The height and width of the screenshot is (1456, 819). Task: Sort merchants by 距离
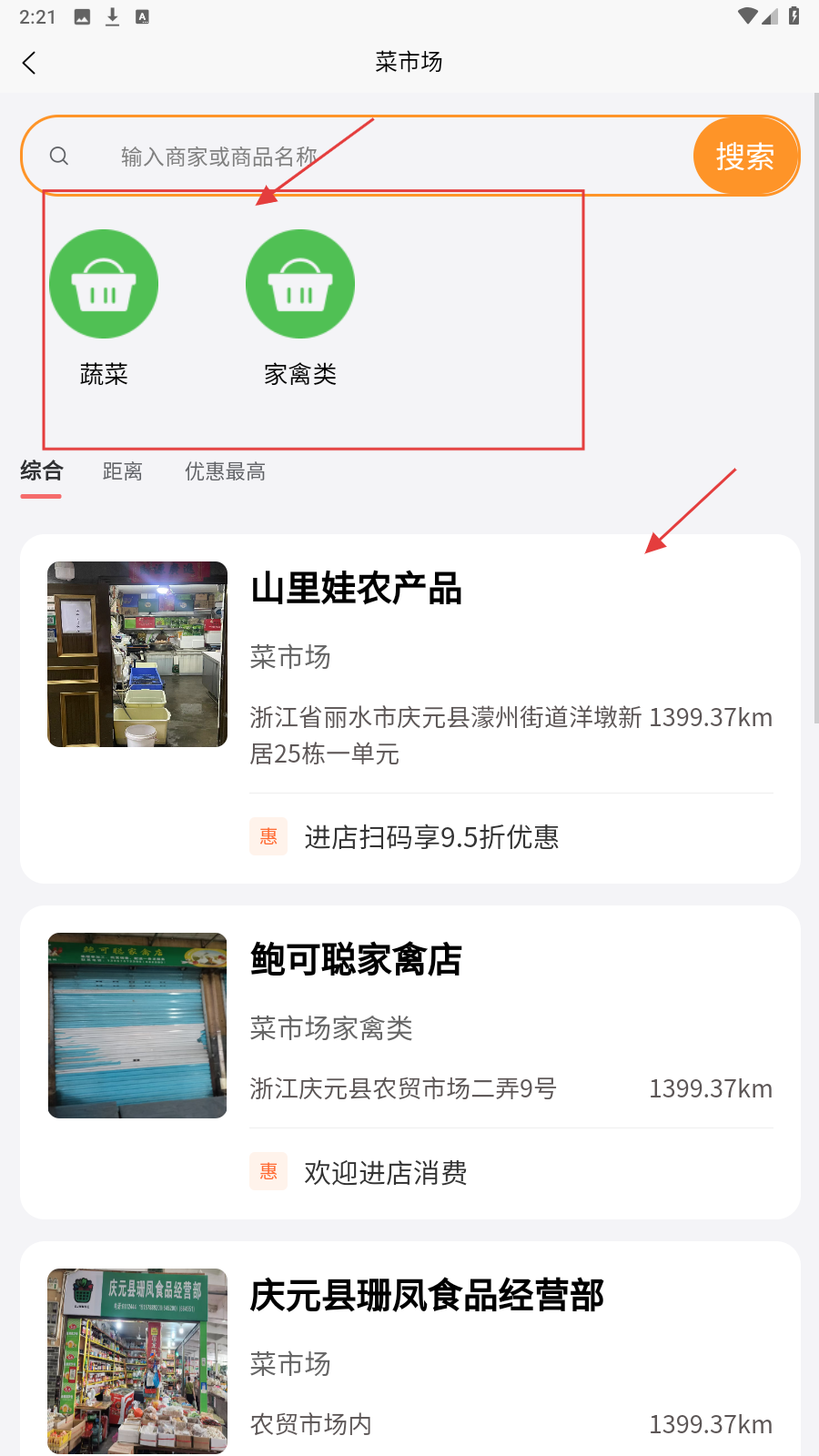click(x=123, y=471)
